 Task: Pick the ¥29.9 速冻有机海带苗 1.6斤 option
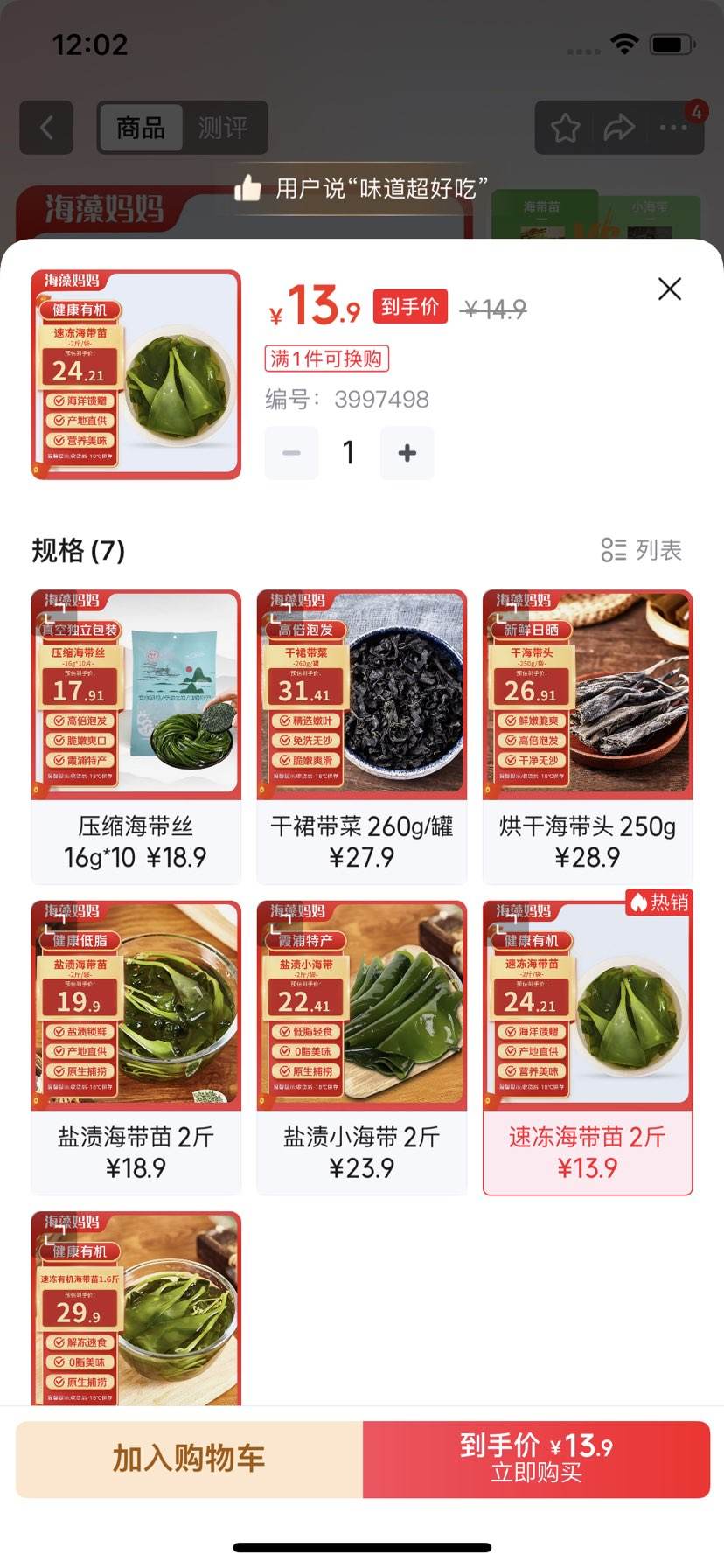tap(136, 1307)
